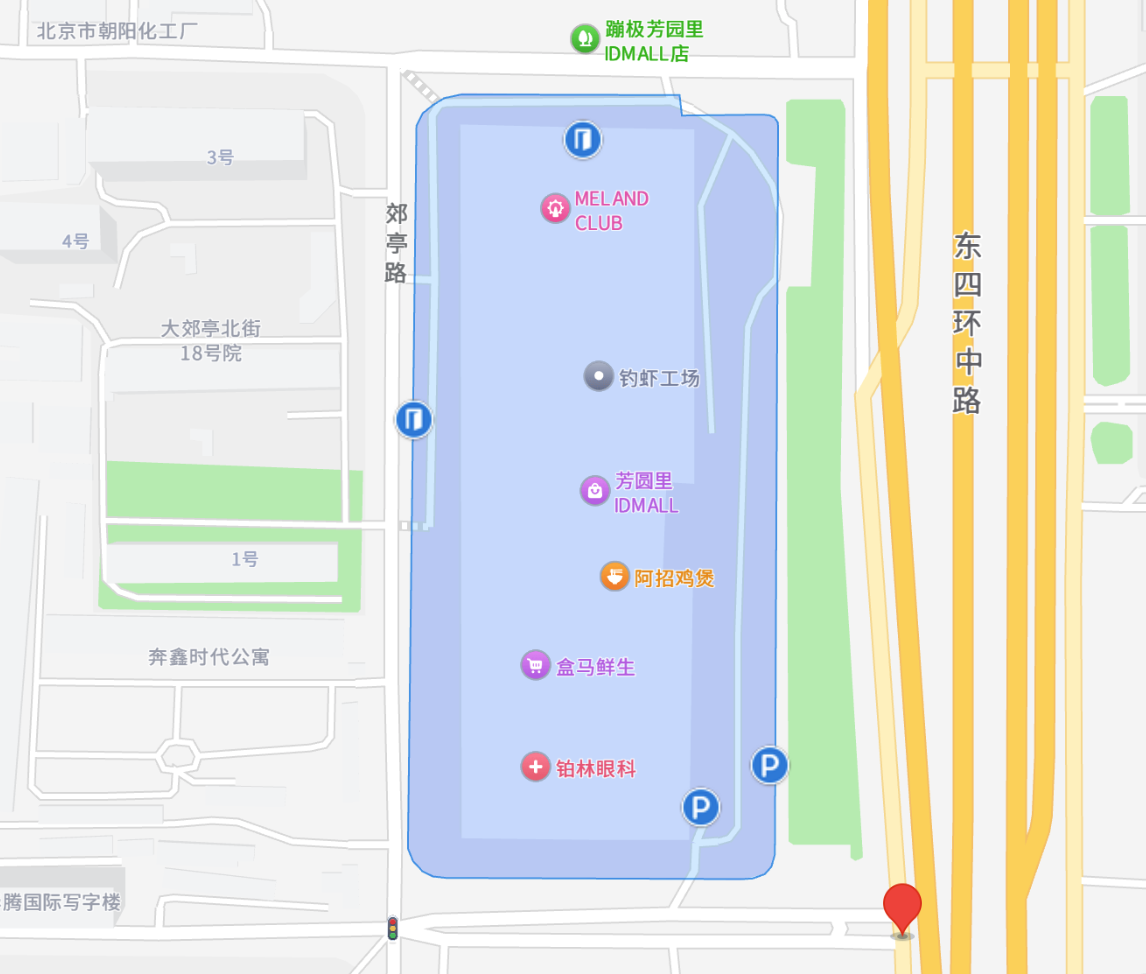Select the red location pin
The image size is (1146, 974).
coord(902,908)
